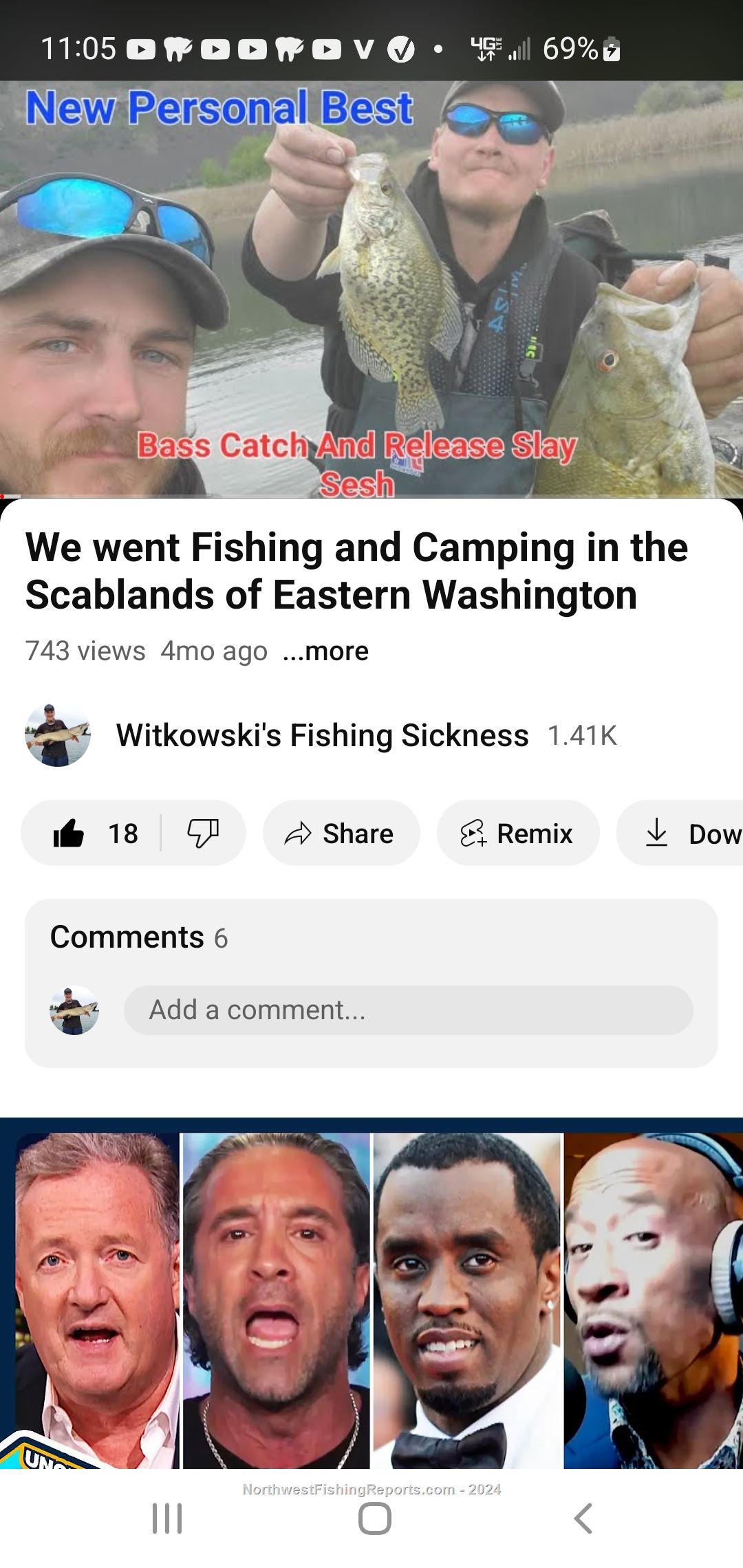The width and height of the screenshot is (743, 1568).
Task: Tap the video player
Action: 371,289
